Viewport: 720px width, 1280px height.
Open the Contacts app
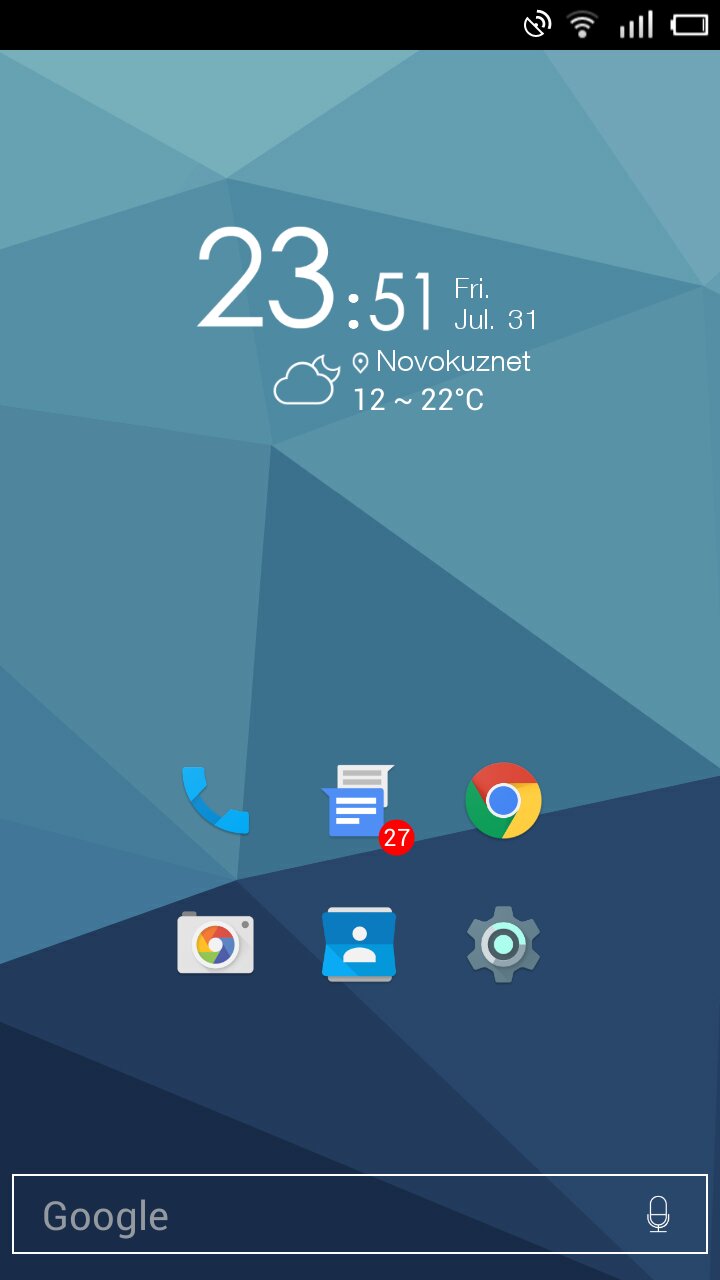point(359,944)
